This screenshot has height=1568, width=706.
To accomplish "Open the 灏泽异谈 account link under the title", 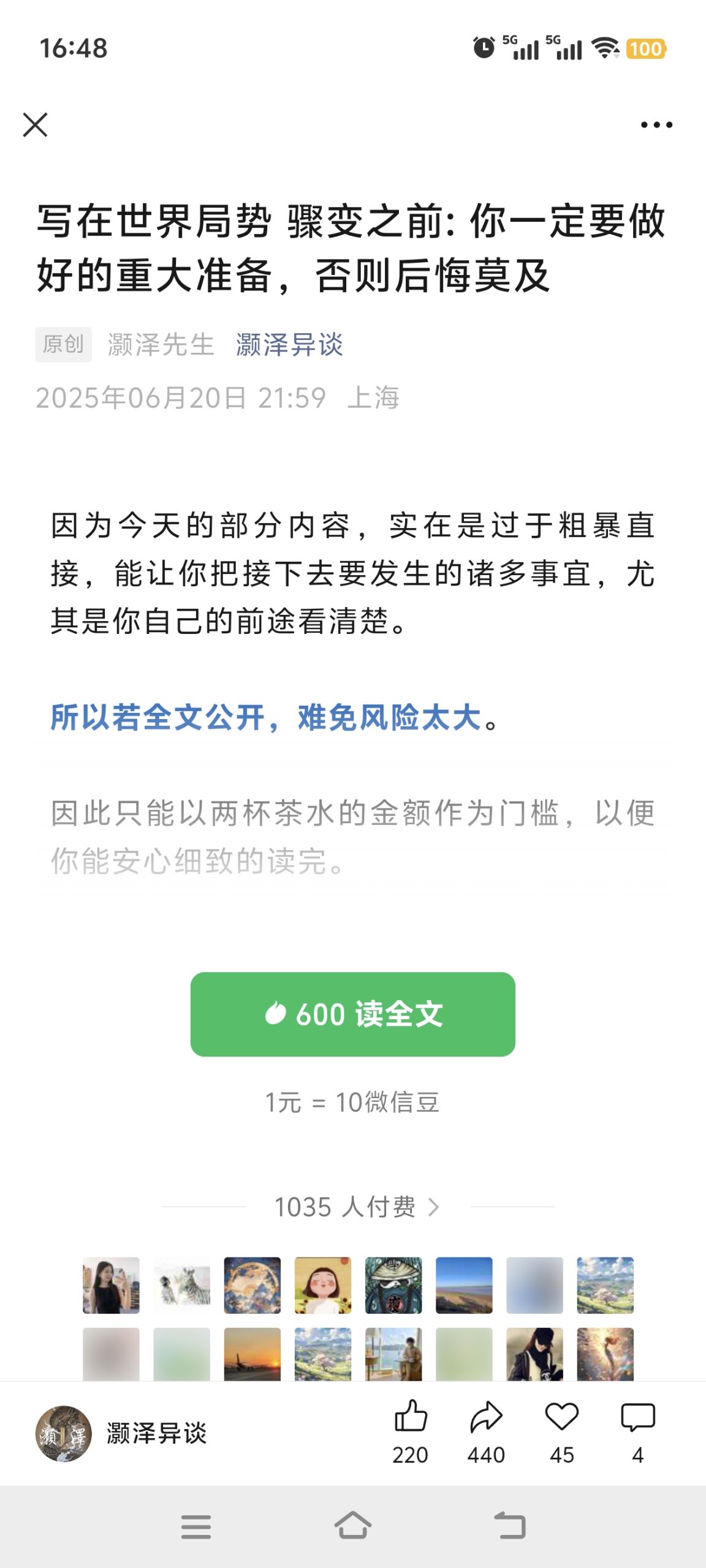I will point(289,345).
